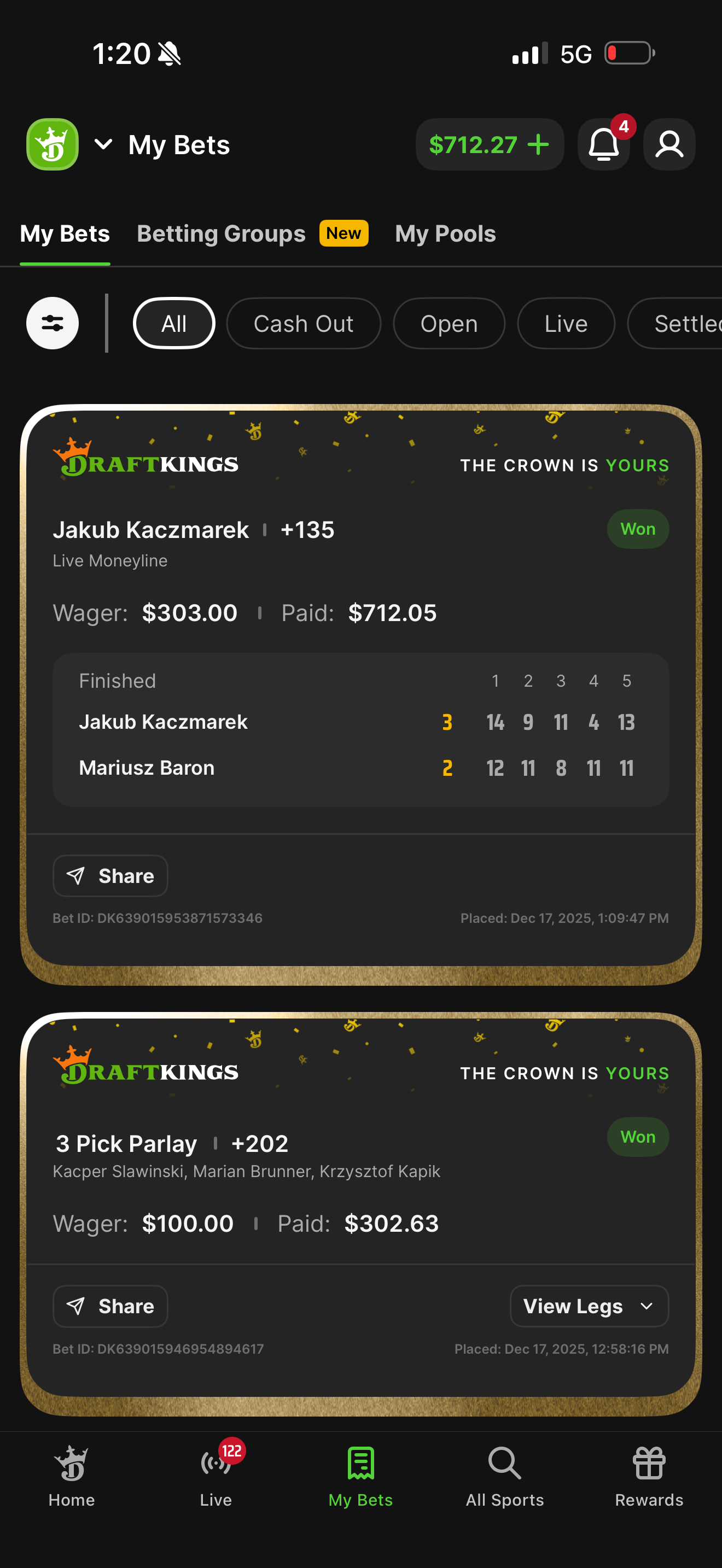Go to the Rewards tab

coord(648,1476)
